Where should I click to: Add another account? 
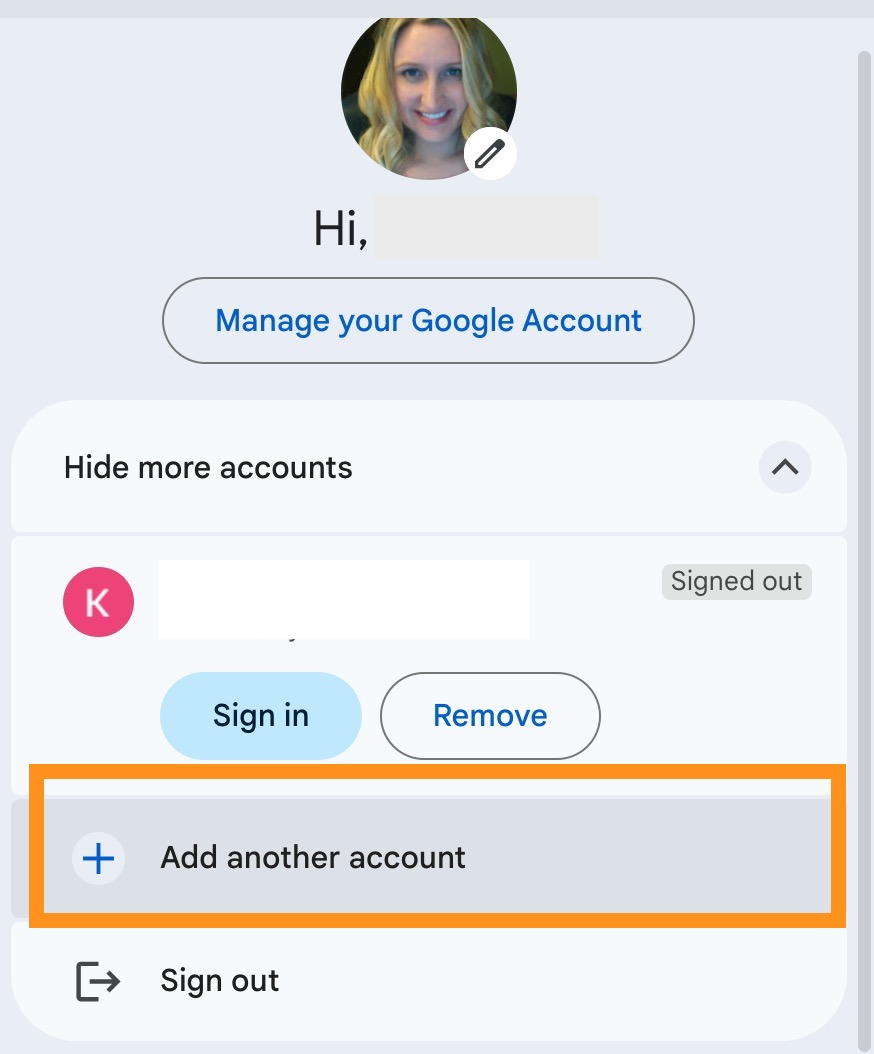point(313,858)
